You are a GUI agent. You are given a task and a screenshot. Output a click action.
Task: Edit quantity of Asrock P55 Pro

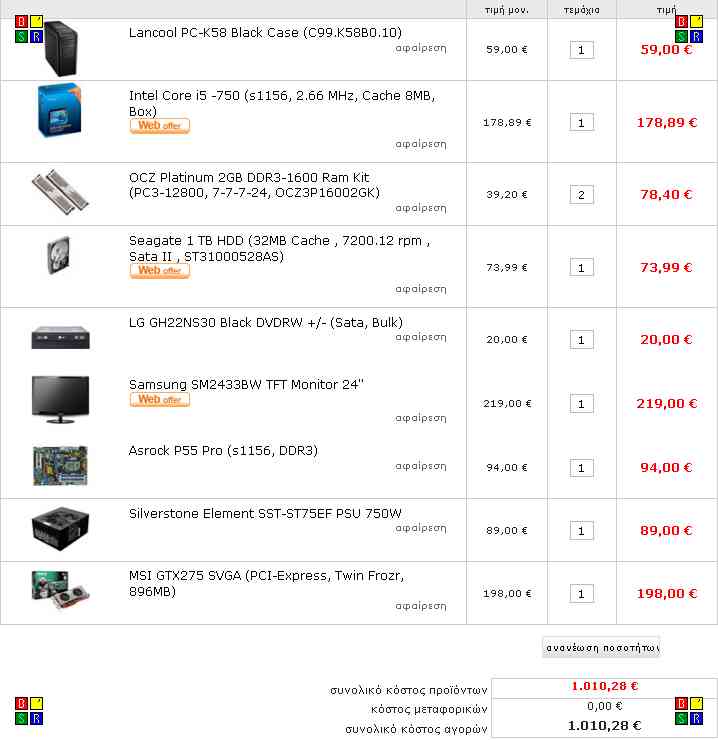point(581,467)
